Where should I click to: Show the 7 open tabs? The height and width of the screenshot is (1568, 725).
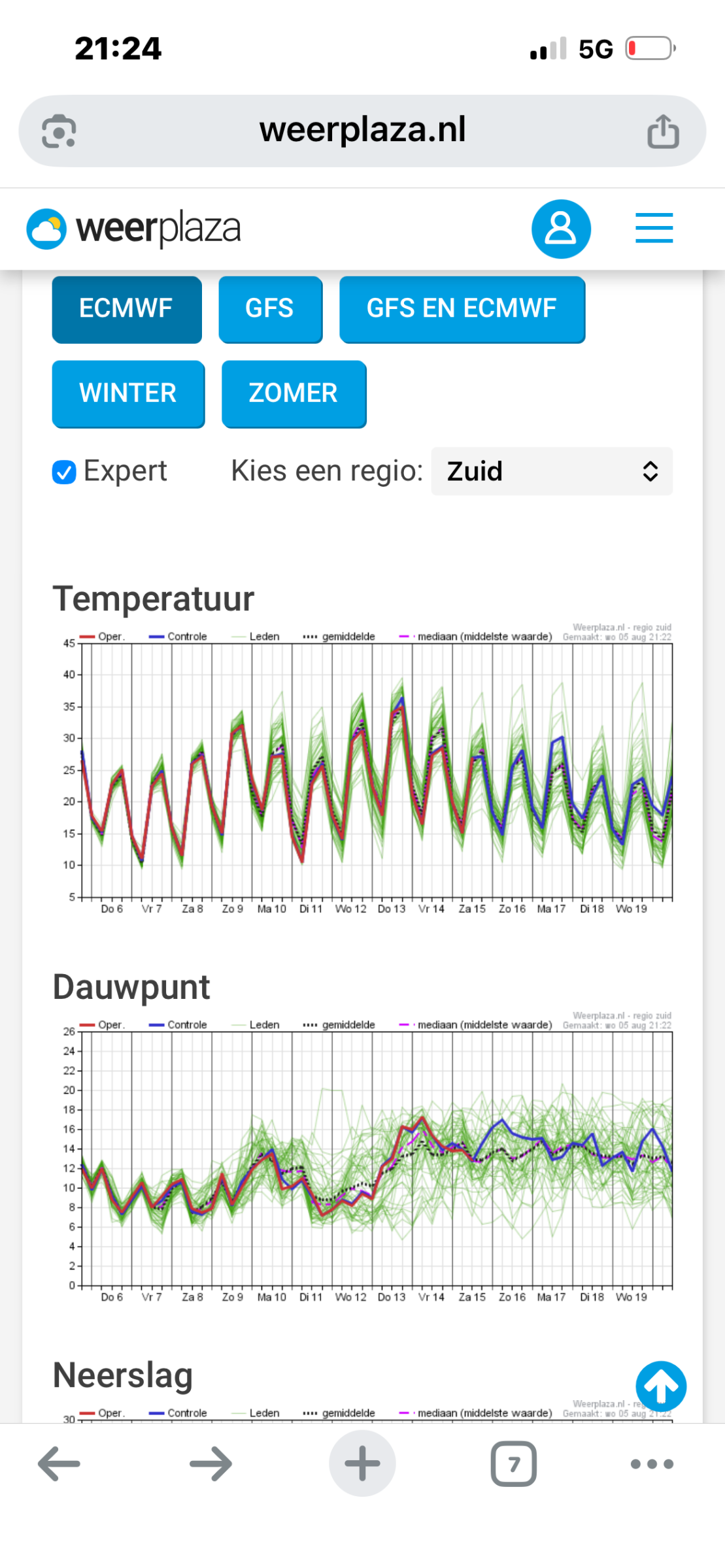coord(514,1463)
